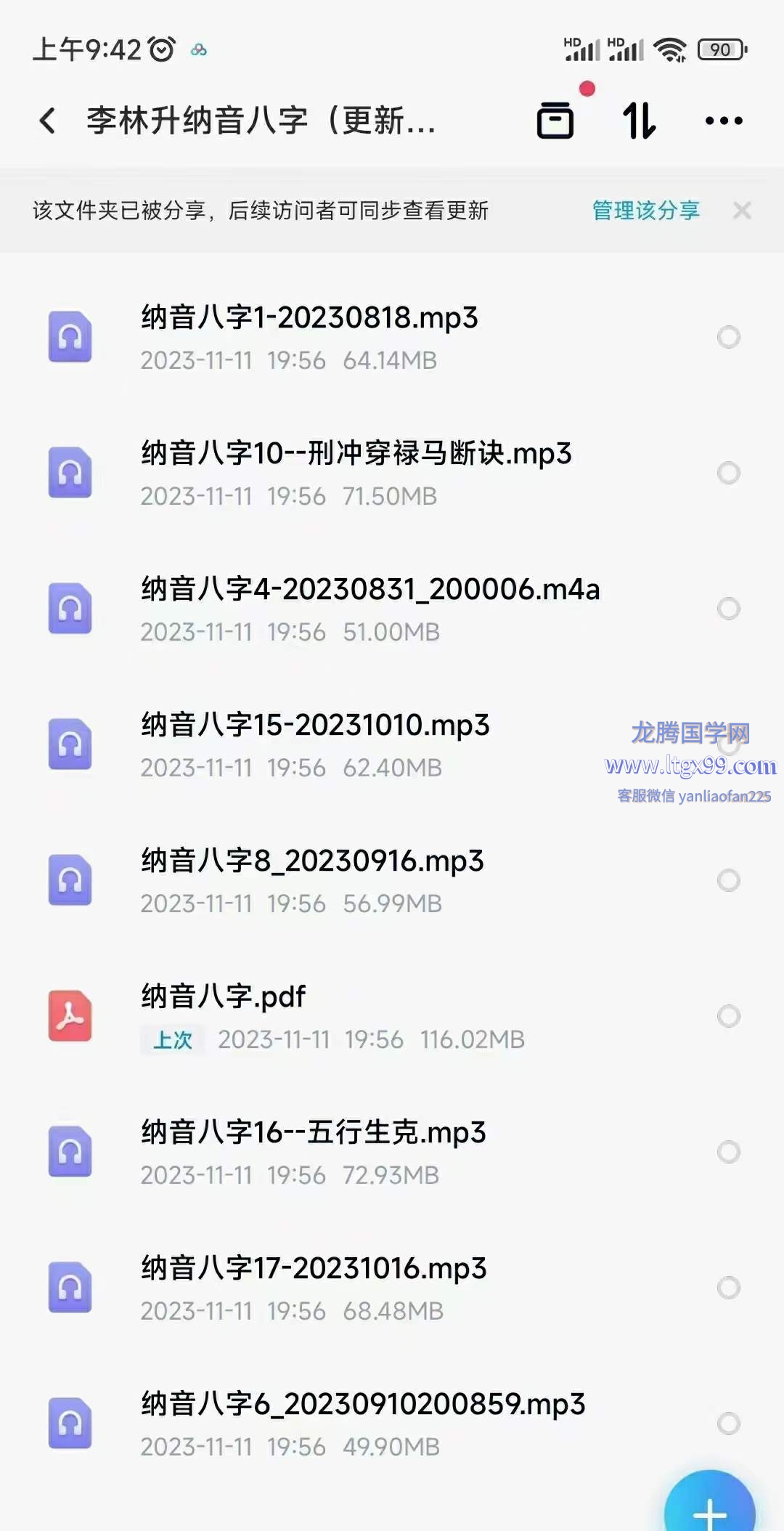Select the checkbox for 纳音八字17-20231016.mp3
This screenshot has width=784, height=1531.
[729, 1288]
